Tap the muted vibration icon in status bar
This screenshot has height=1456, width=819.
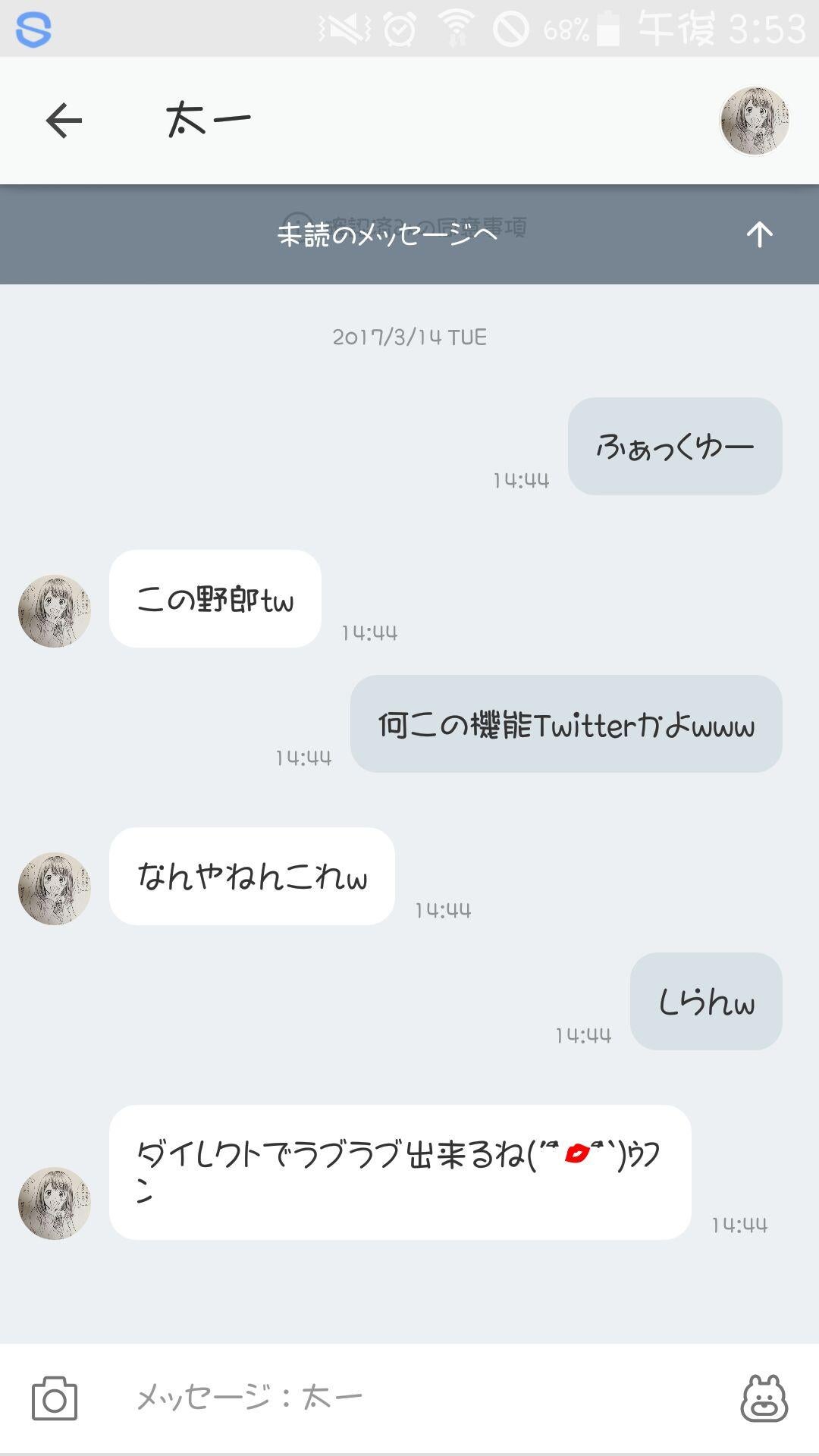(345, 29)
